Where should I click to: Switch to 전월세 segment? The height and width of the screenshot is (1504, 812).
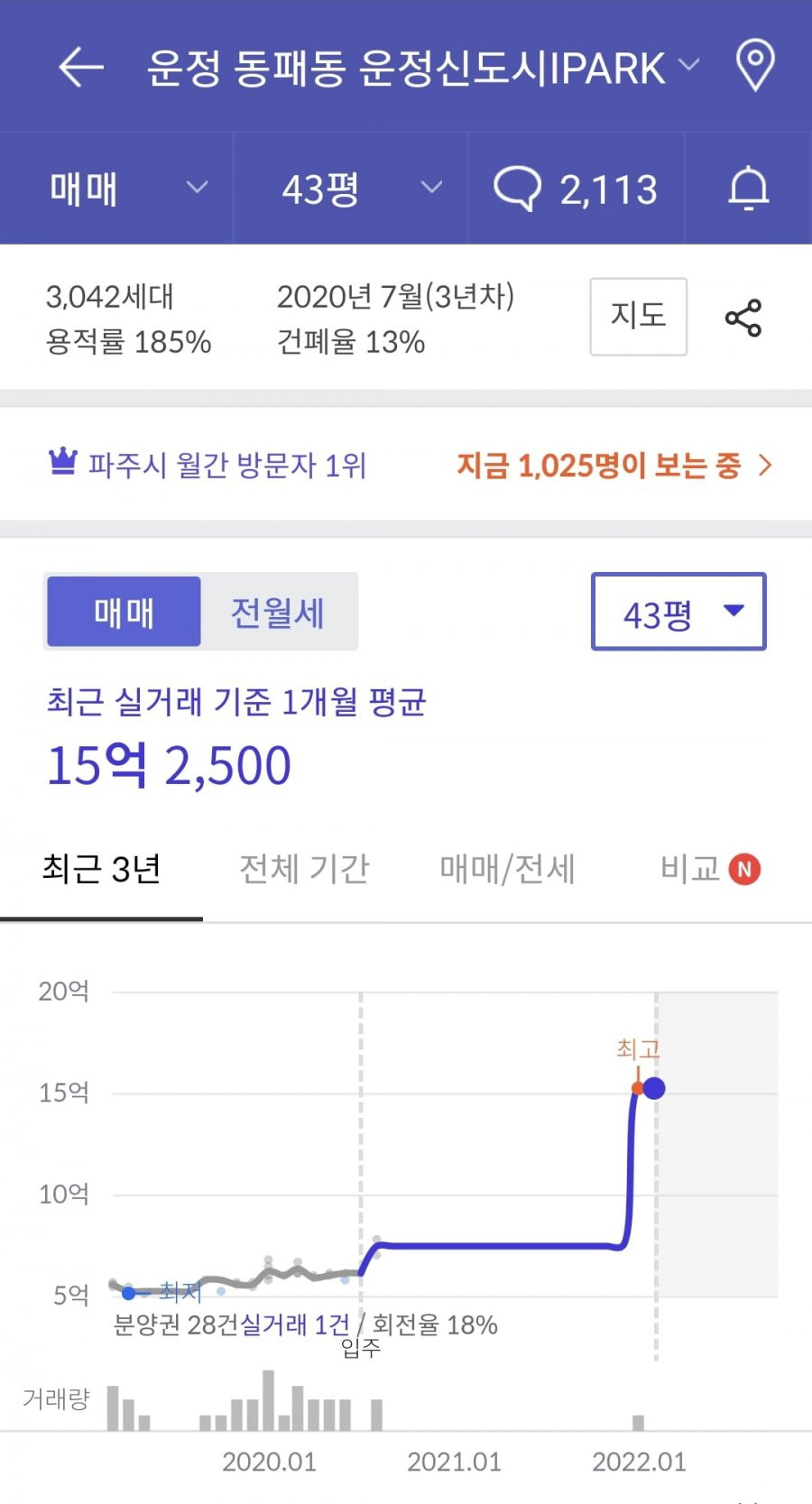[x=278, y=612]
